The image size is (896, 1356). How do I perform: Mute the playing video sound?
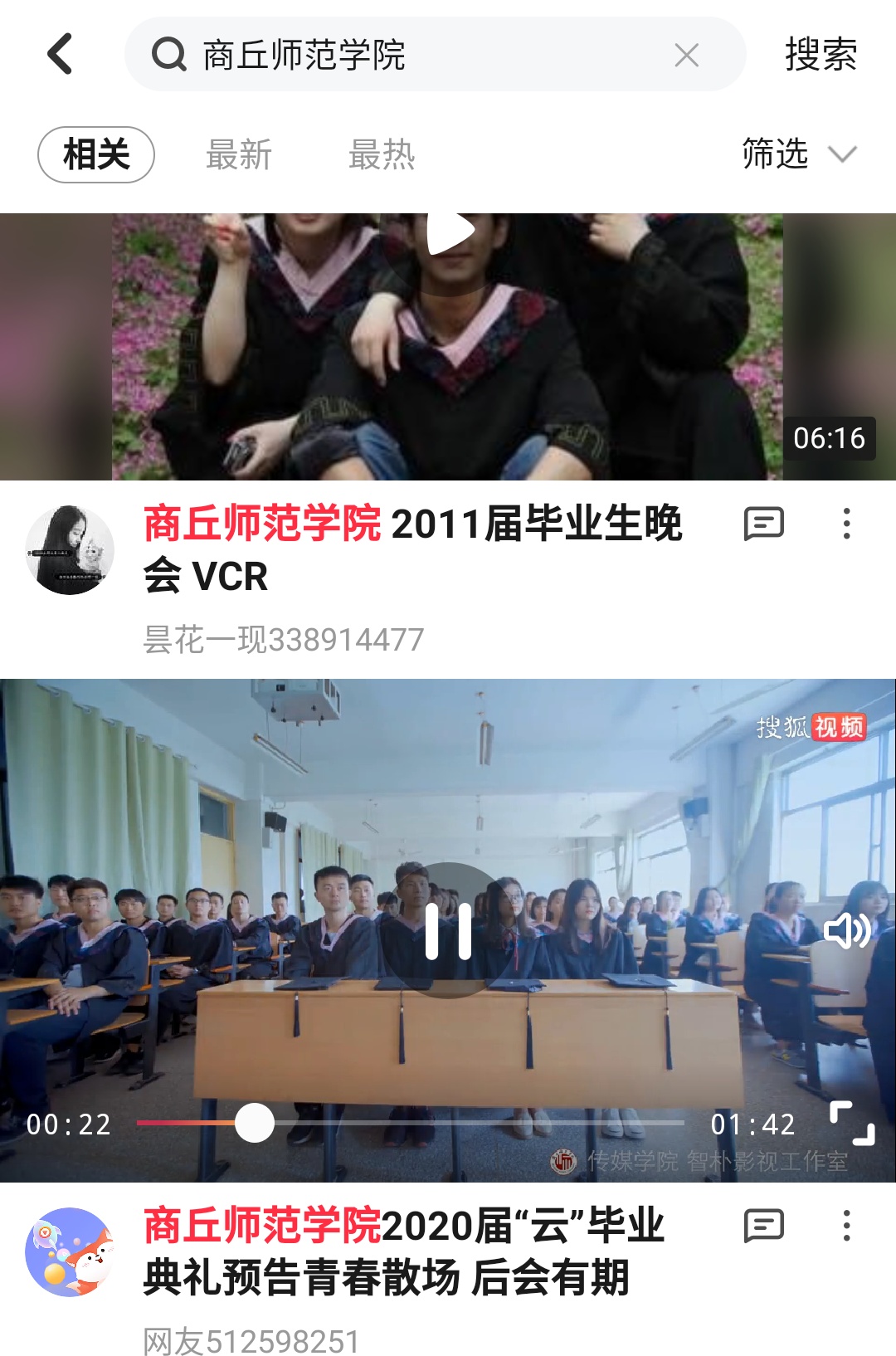pyautogui.click(x=846, y=930)
